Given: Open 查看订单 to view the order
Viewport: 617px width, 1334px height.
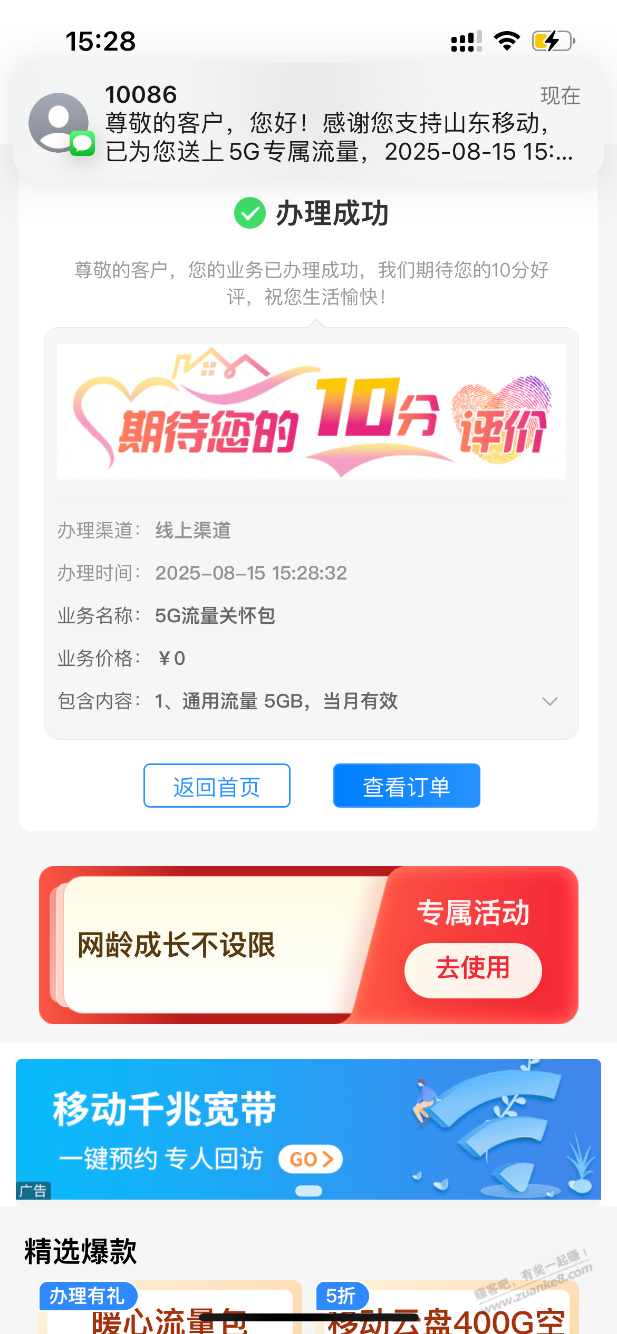Looking at the screenshot, I should (x=406, y=786).
